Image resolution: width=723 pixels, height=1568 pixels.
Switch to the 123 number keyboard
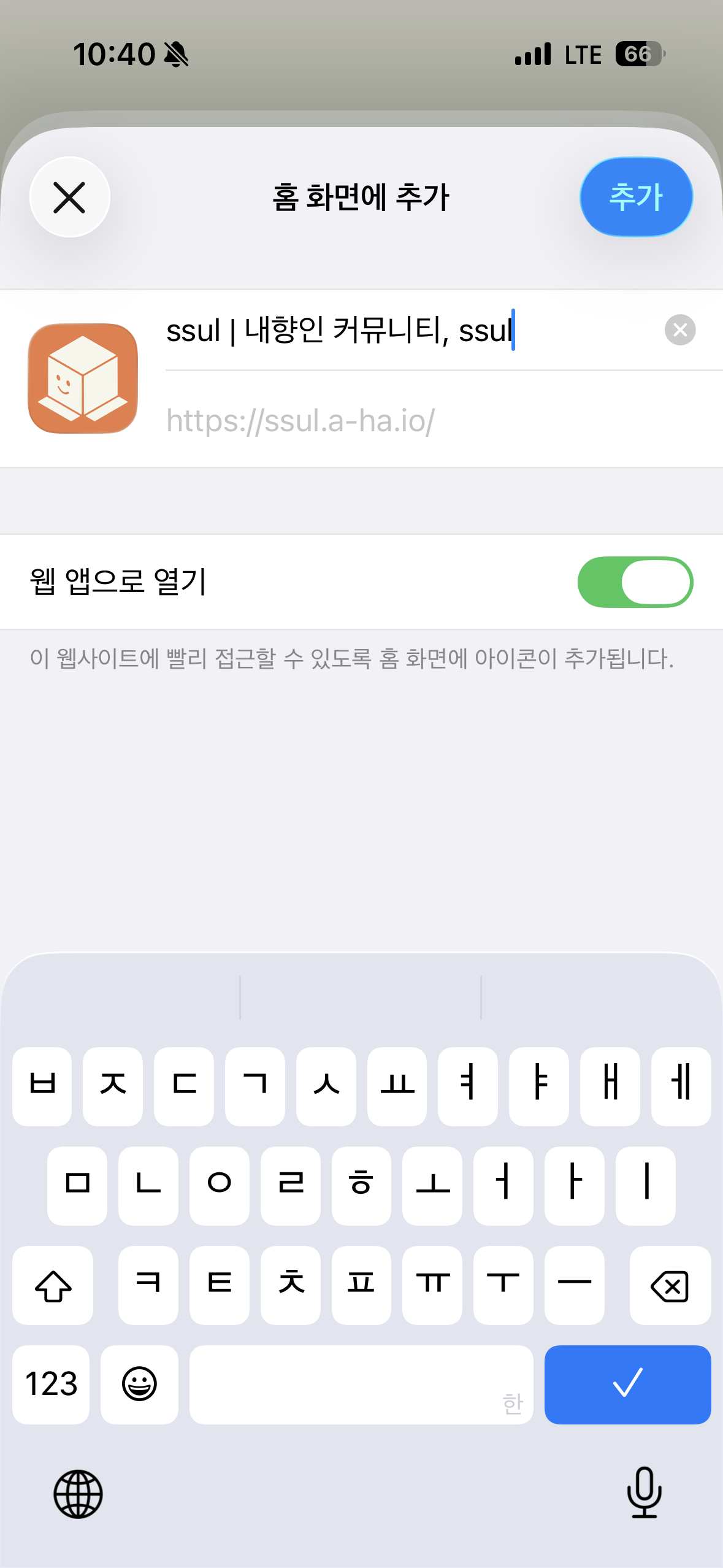coord(51,1384)
